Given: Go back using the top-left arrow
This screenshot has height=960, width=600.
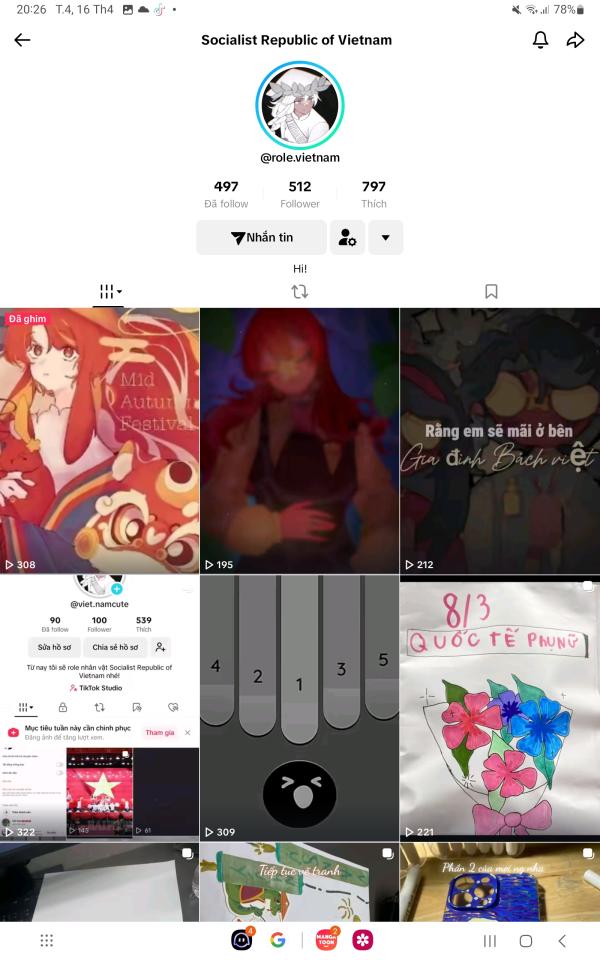Looking at the screenshot, I should (x=22, y=40).
